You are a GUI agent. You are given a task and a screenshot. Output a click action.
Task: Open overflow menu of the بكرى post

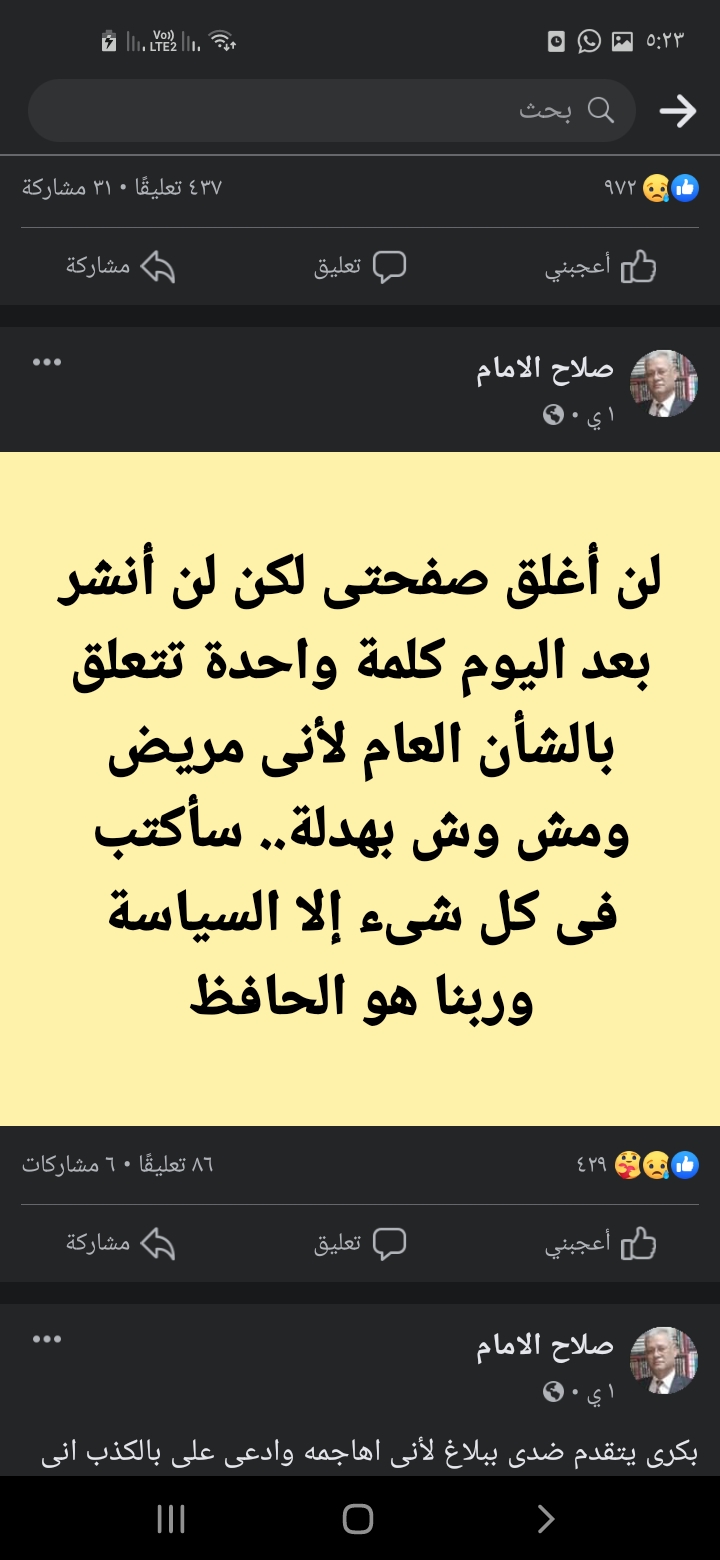click(x=47, y=1340)
